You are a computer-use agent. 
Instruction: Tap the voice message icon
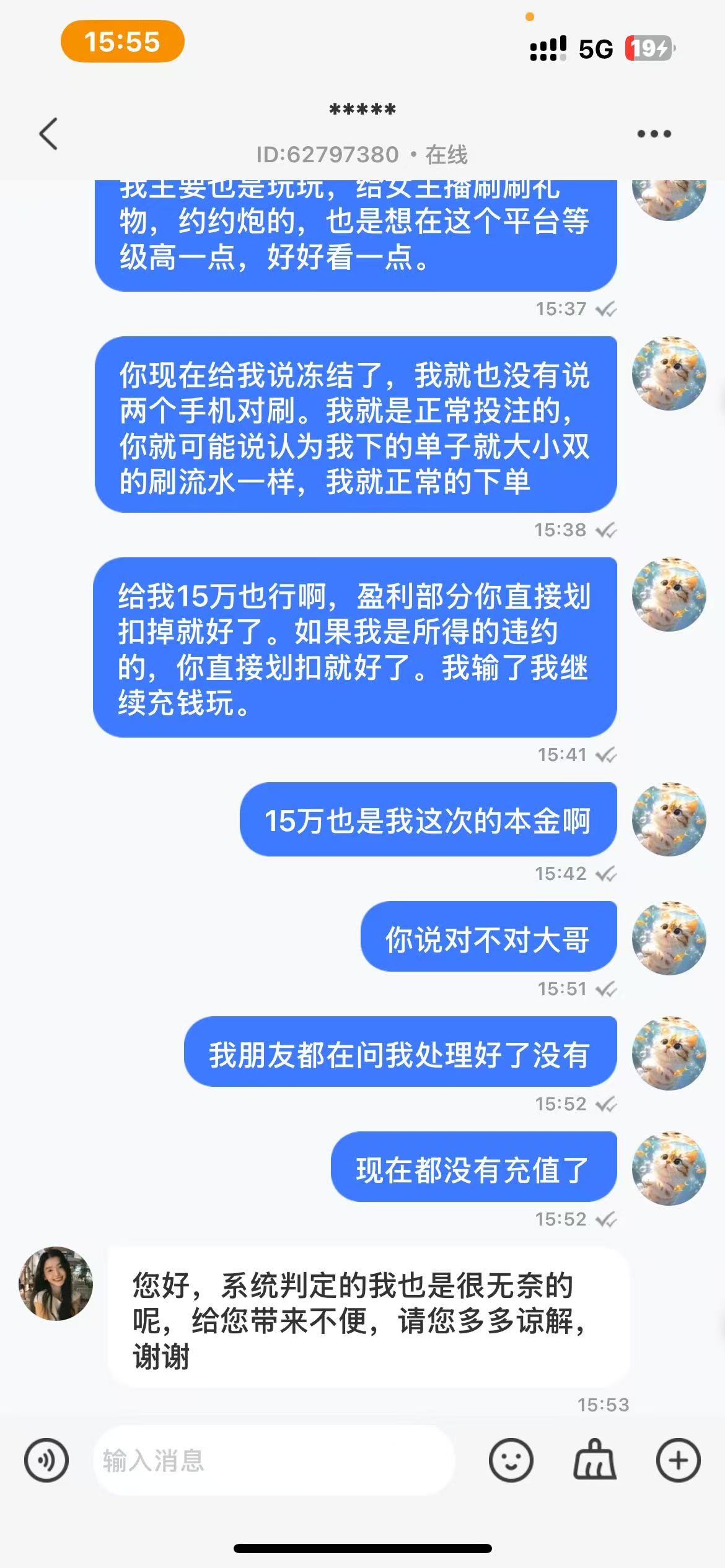[46, 1460]
